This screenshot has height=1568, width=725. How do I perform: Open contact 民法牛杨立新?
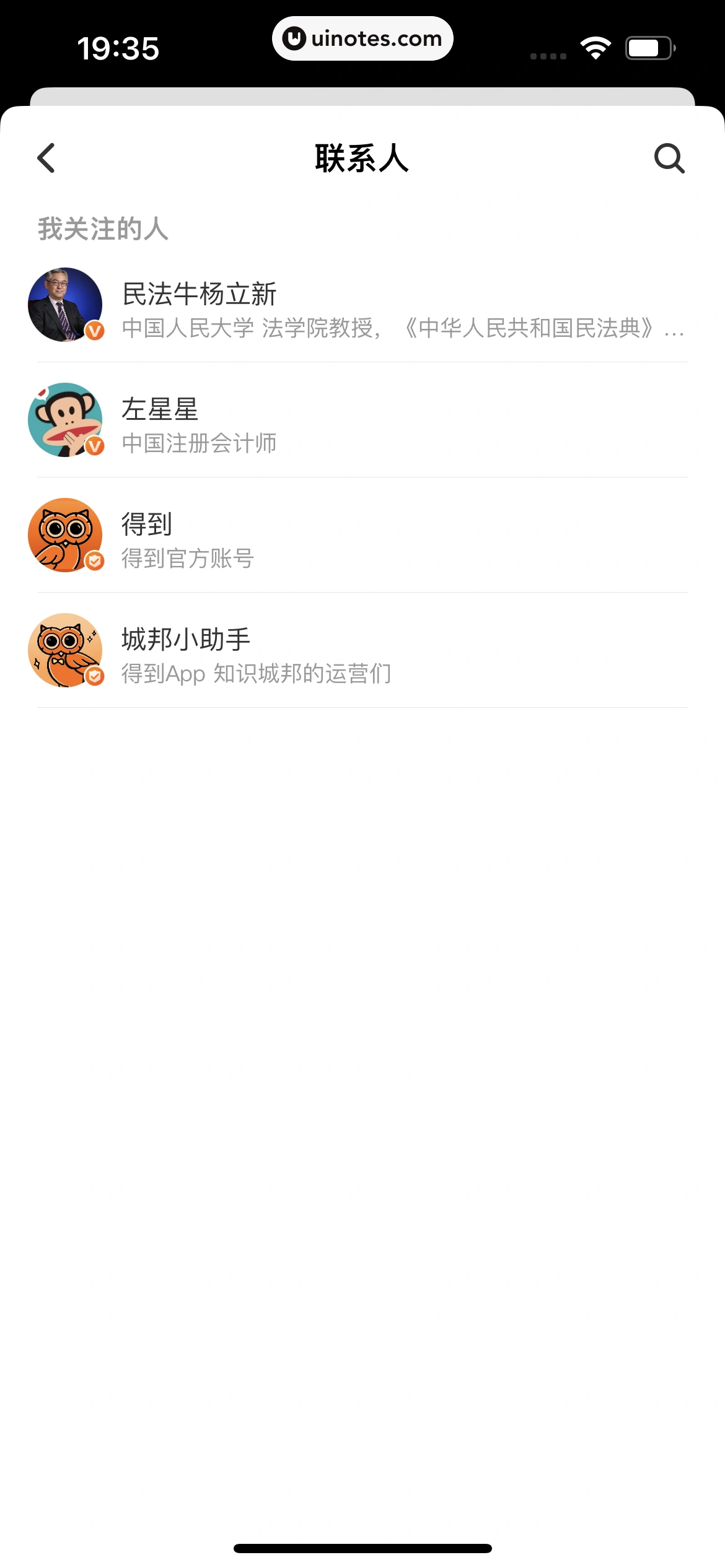point(362,306)
